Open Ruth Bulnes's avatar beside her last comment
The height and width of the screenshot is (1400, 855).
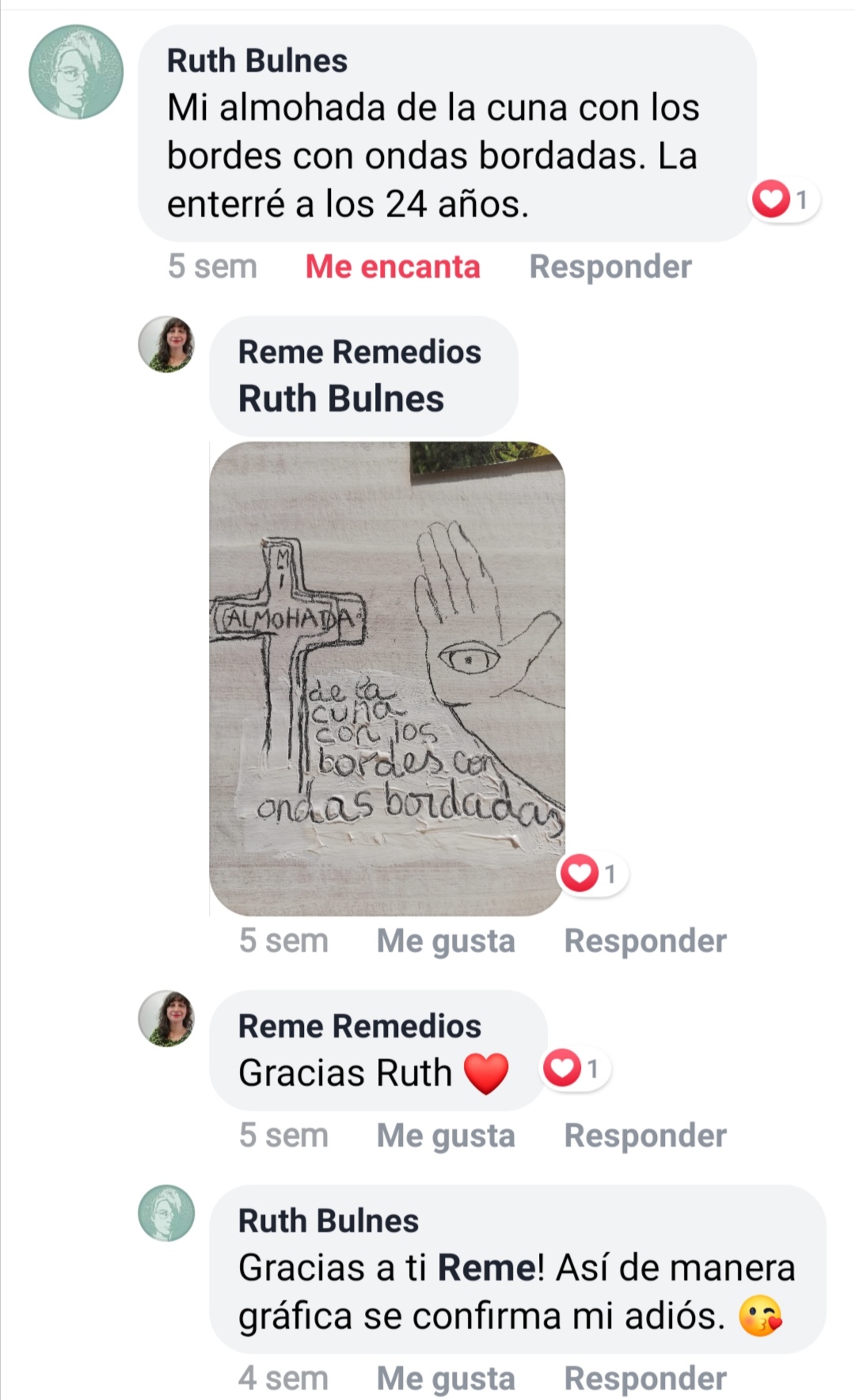click(x=166, y=1213)
